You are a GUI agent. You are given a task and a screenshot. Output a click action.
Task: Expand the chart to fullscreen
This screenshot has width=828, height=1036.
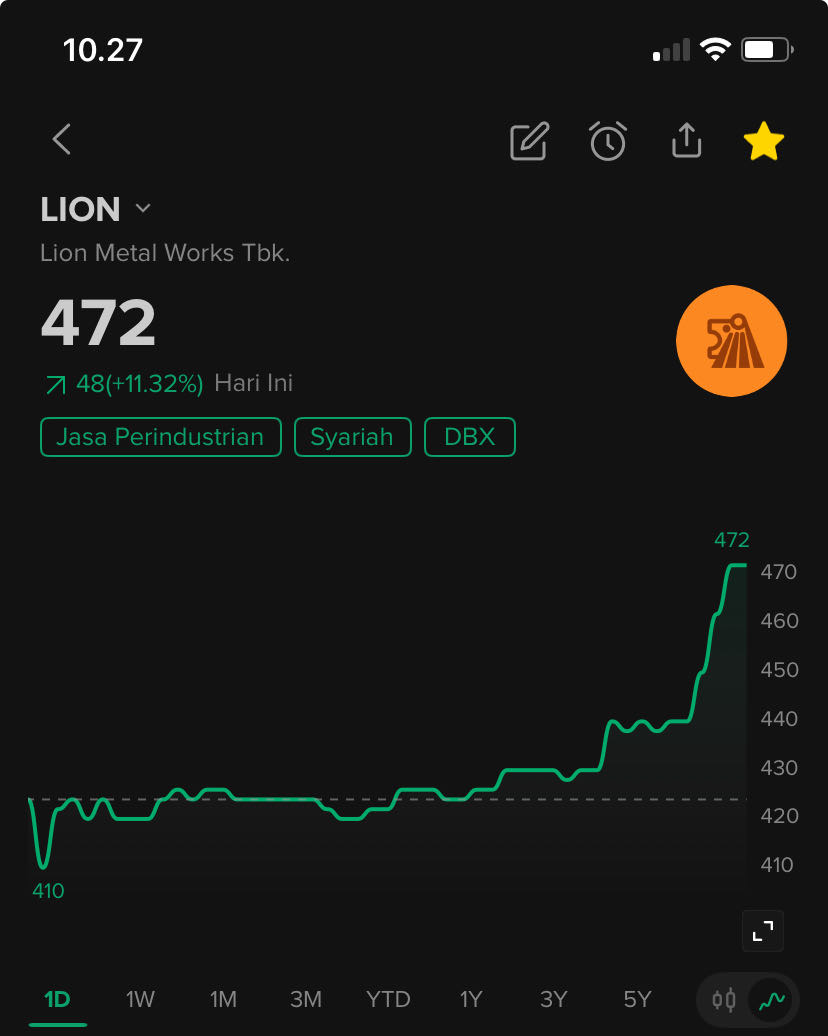[763, 932]
